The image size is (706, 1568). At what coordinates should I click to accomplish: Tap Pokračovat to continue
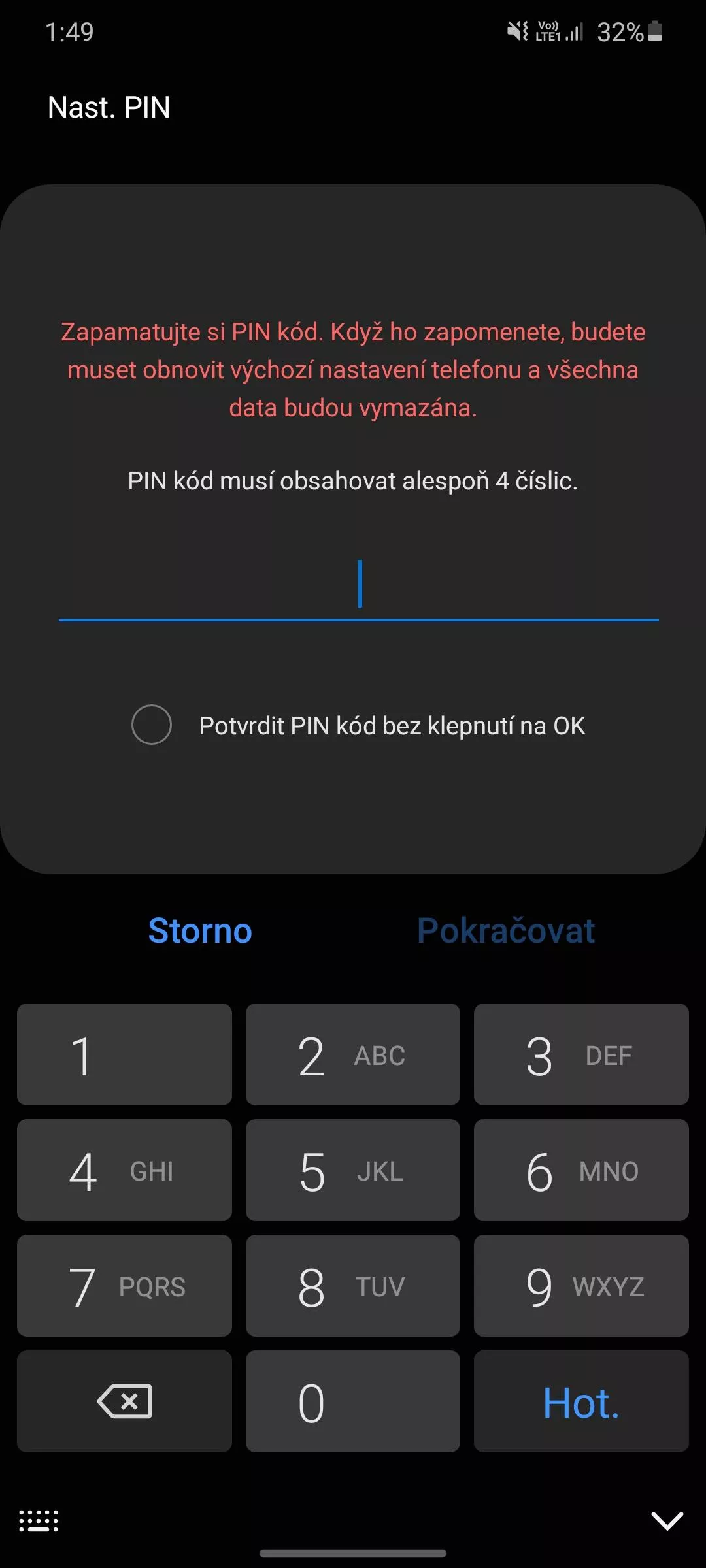506,930
